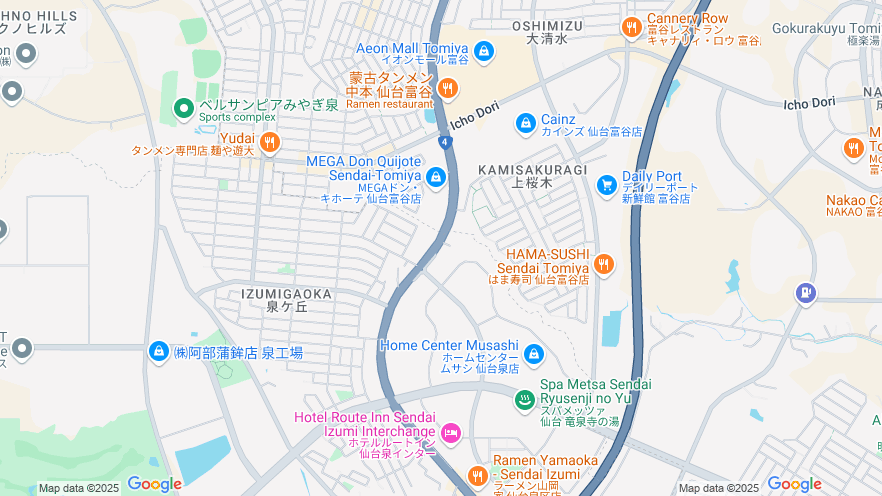This screenshot has width=882, height=496.
Task: Select the Cannery Row restaurant marker
Action: (631, 27)
